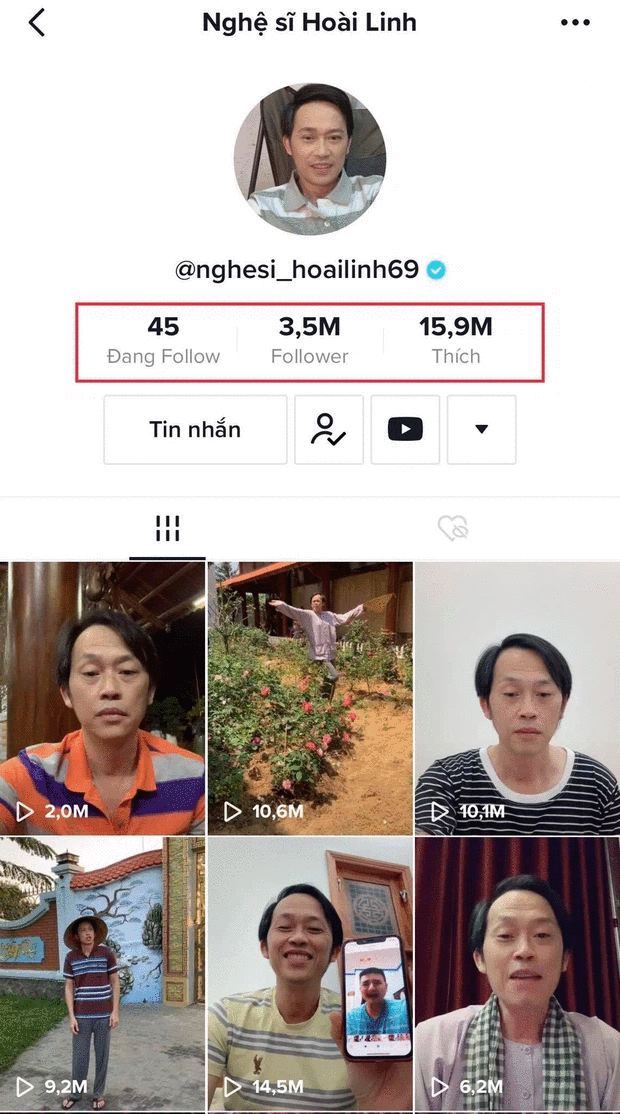Go back using the arrow
620x1114 pixels.
(x=37, y=22)
